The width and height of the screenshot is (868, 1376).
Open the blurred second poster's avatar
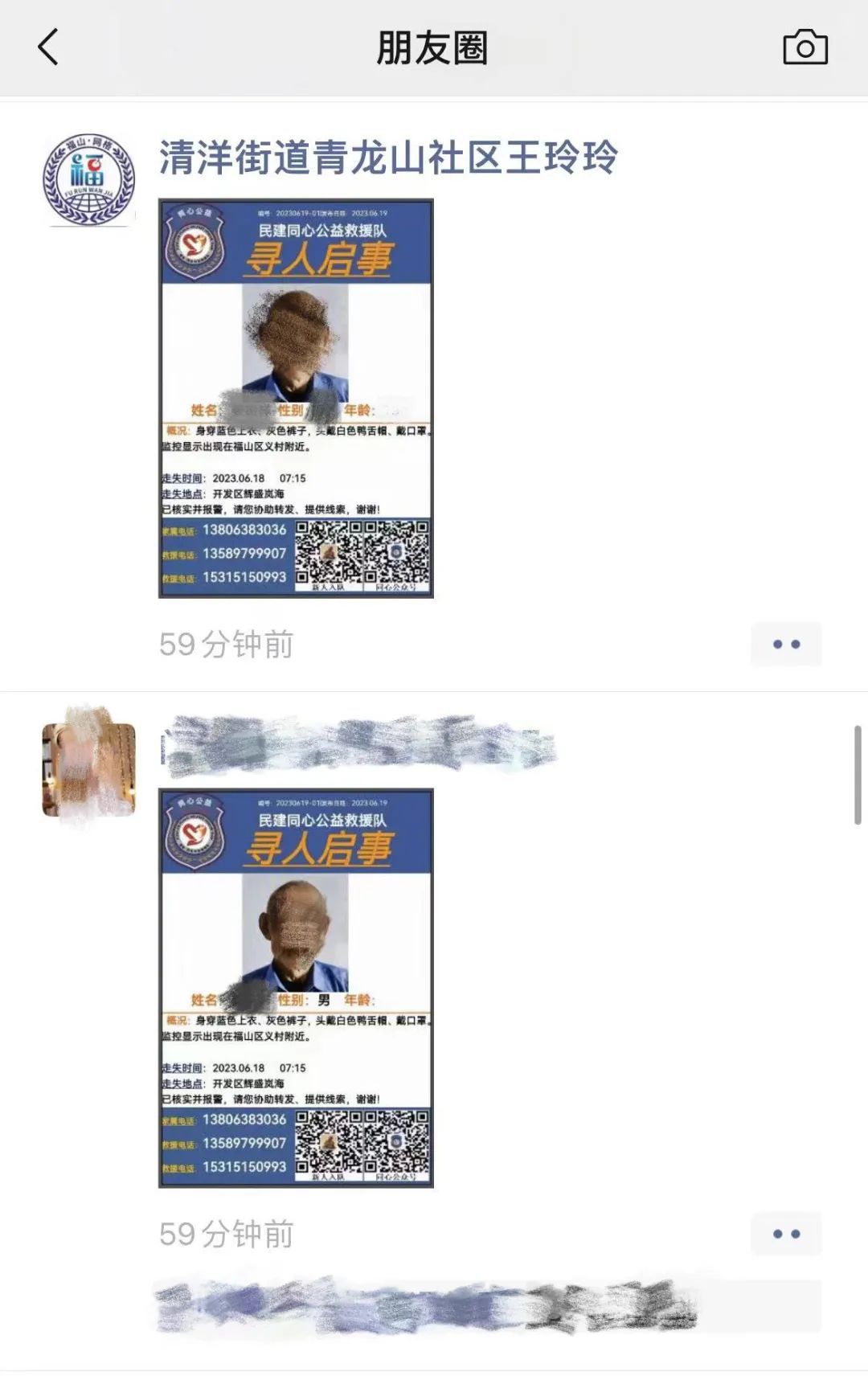pyautogui.click(x=88, y=769)
